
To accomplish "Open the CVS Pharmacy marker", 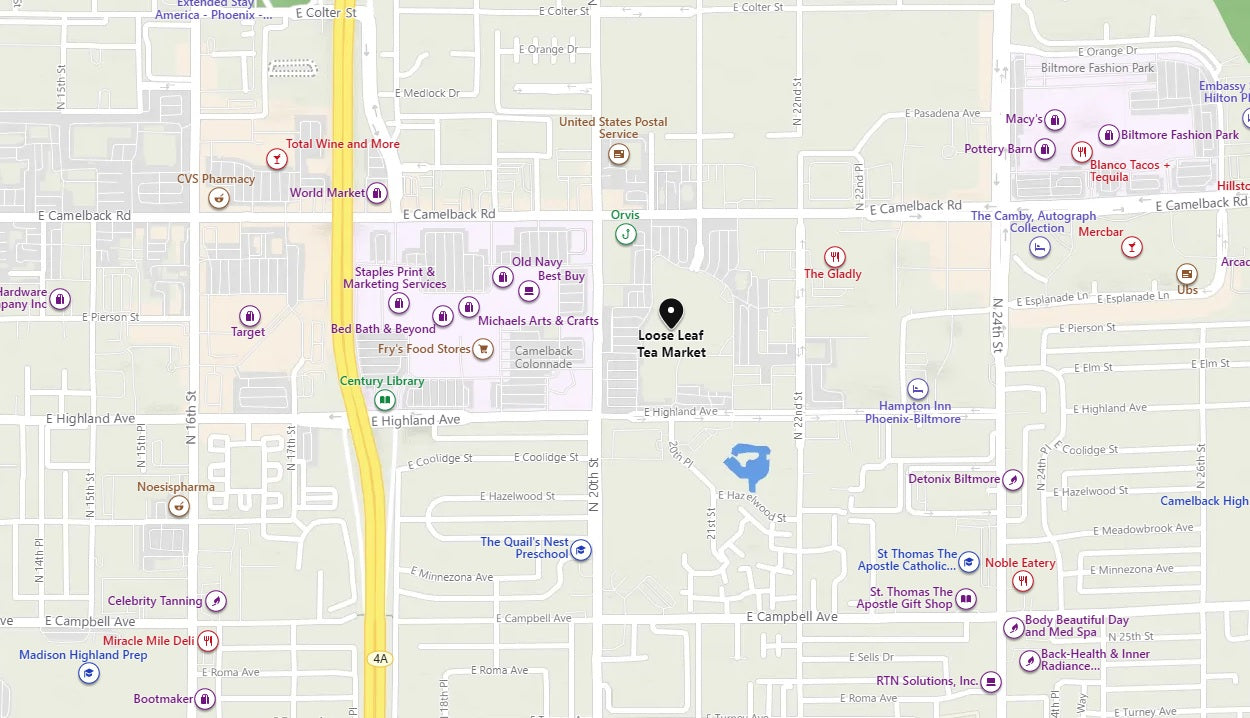I will 217,198.
